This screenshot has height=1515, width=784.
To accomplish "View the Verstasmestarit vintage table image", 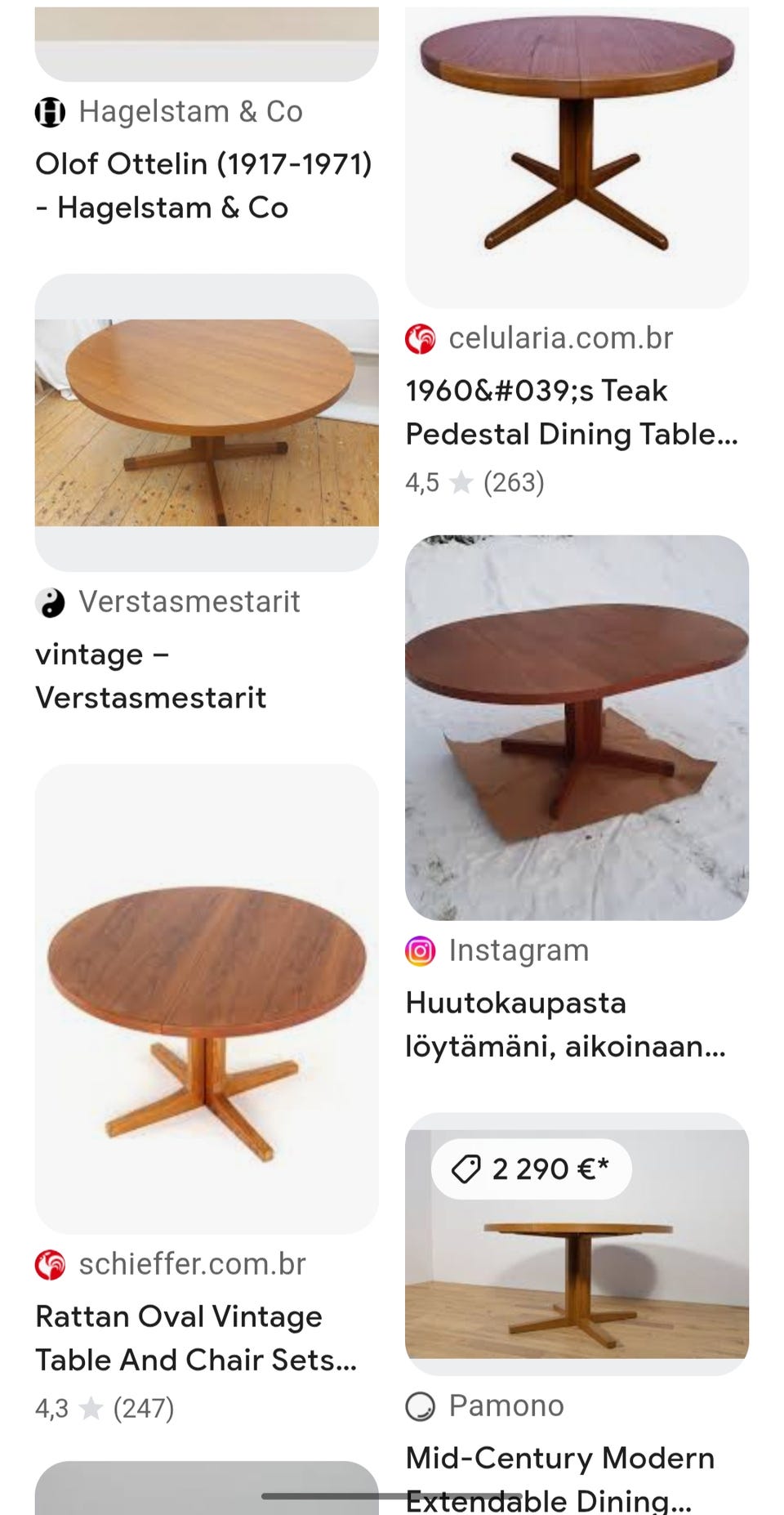I will (x=207, y=422).
